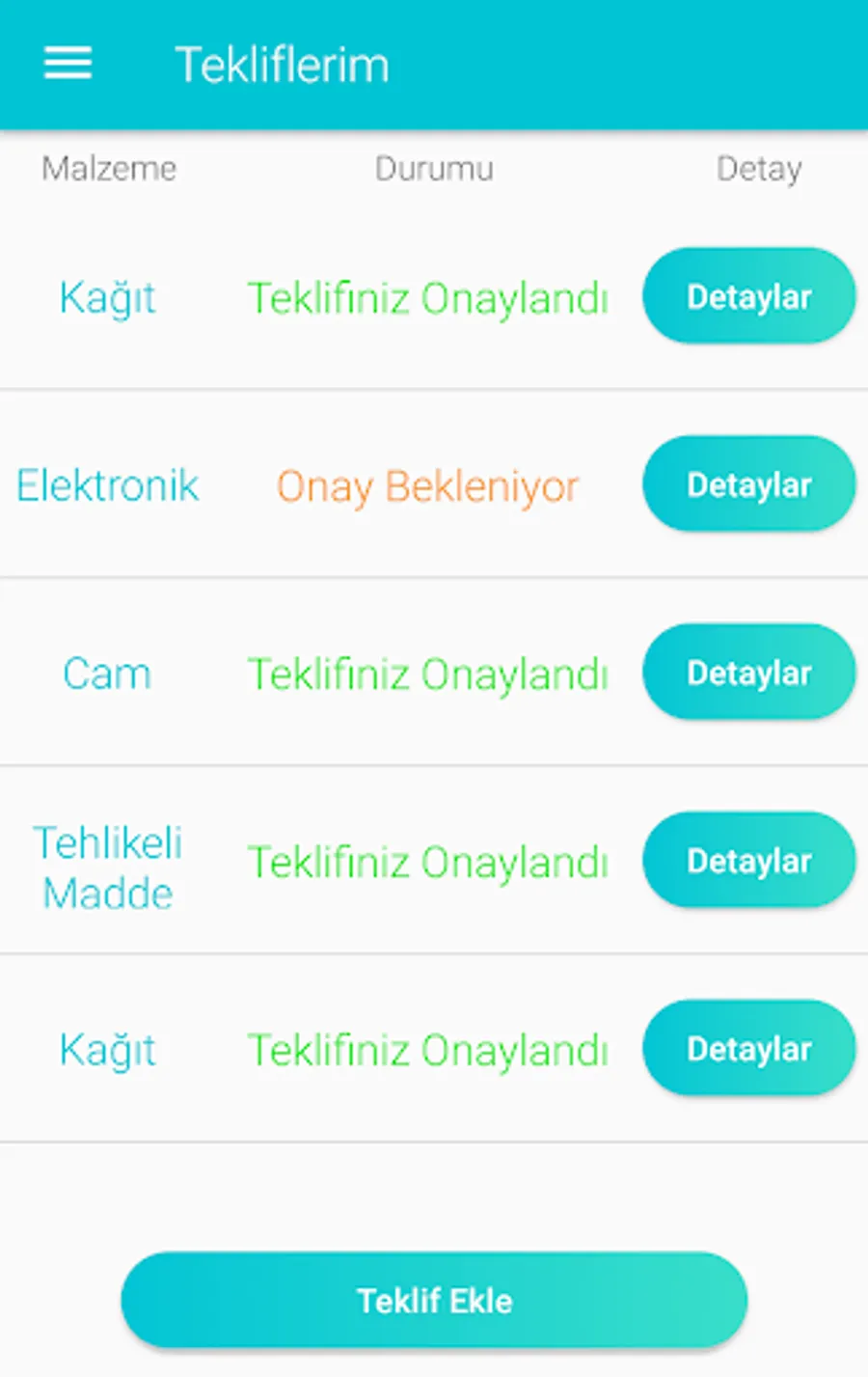Open Detaylar for the first Kağıt offer

pyautogui.click(x=748, y=296)
